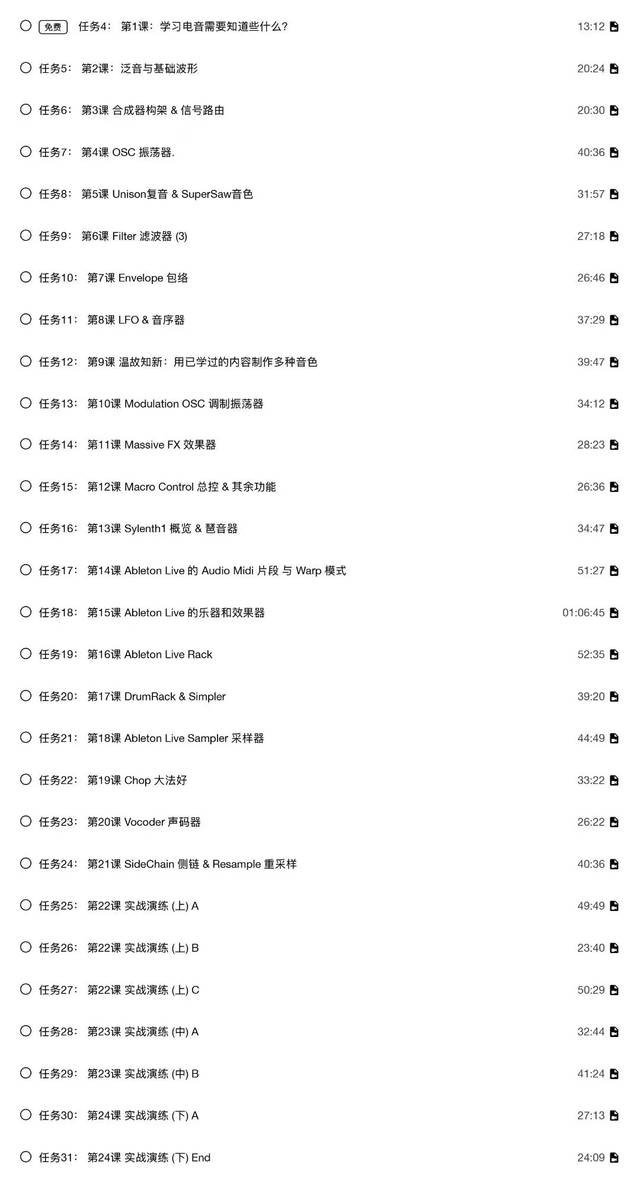Select 任务9 第6课 Filter 滤波器

pyautogui.click(x=320, y=236)
